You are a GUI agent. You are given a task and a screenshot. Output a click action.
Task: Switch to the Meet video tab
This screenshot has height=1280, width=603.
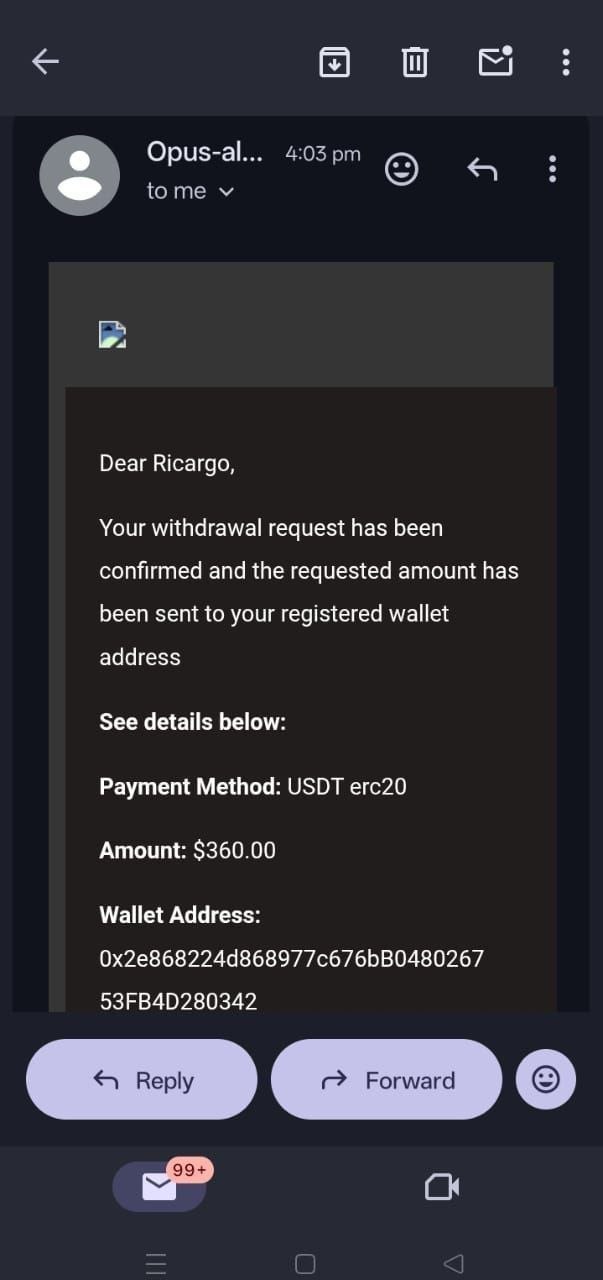[442, 1187]
